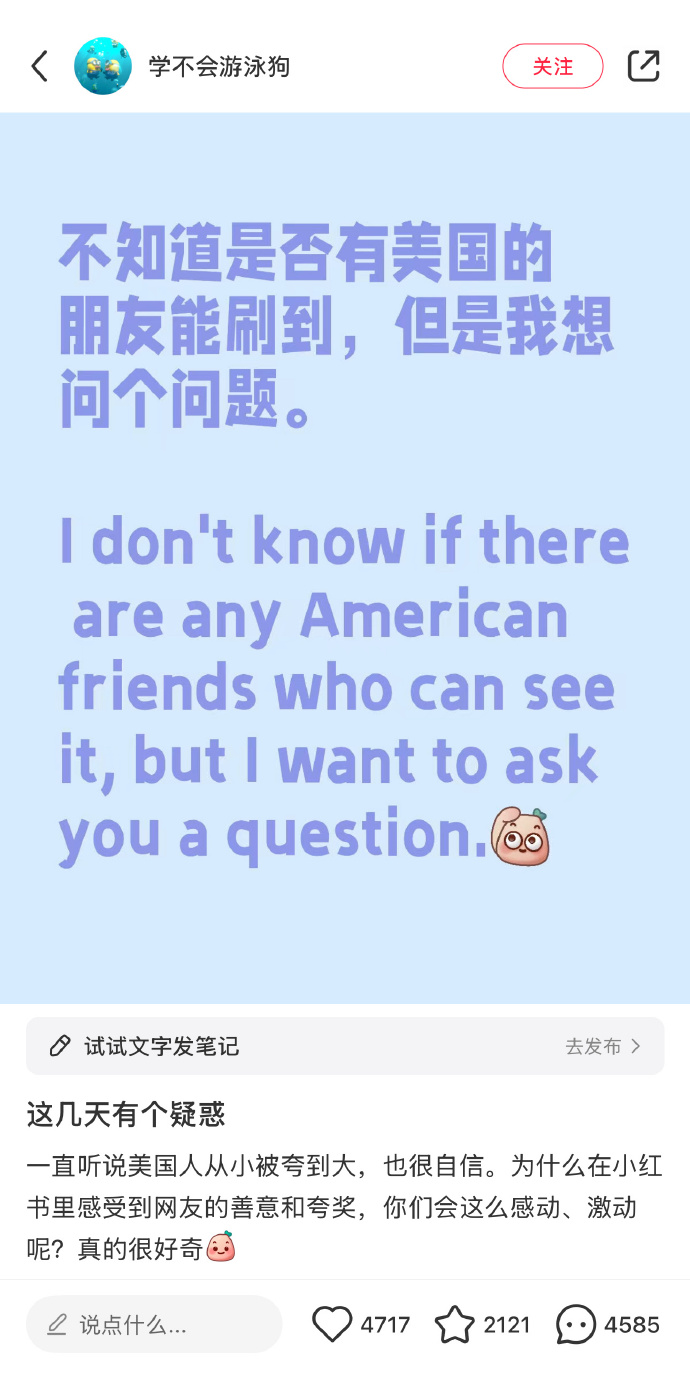
Task: Save the post with the star icon
Action: [x=454, y=1325]
